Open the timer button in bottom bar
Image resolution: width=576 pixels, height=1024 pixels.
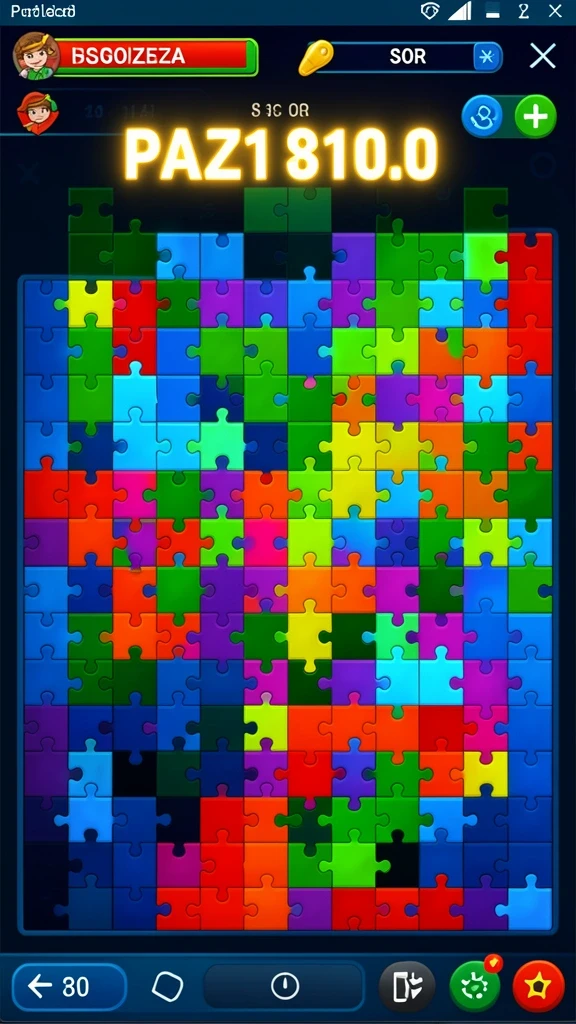pos(284,986)
